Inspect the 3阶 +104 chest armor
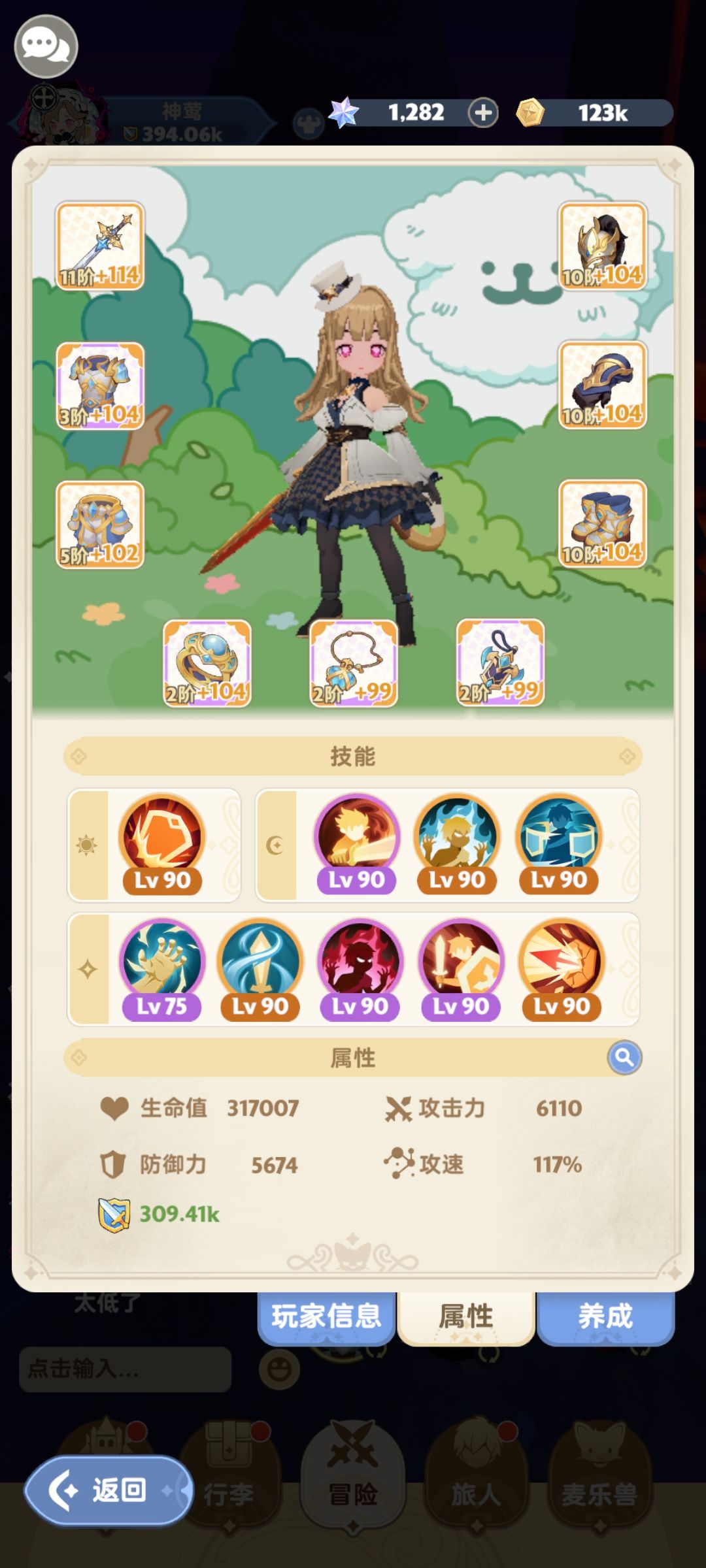The width and height of the screenshot is (706, 1568). pos(99,385)
